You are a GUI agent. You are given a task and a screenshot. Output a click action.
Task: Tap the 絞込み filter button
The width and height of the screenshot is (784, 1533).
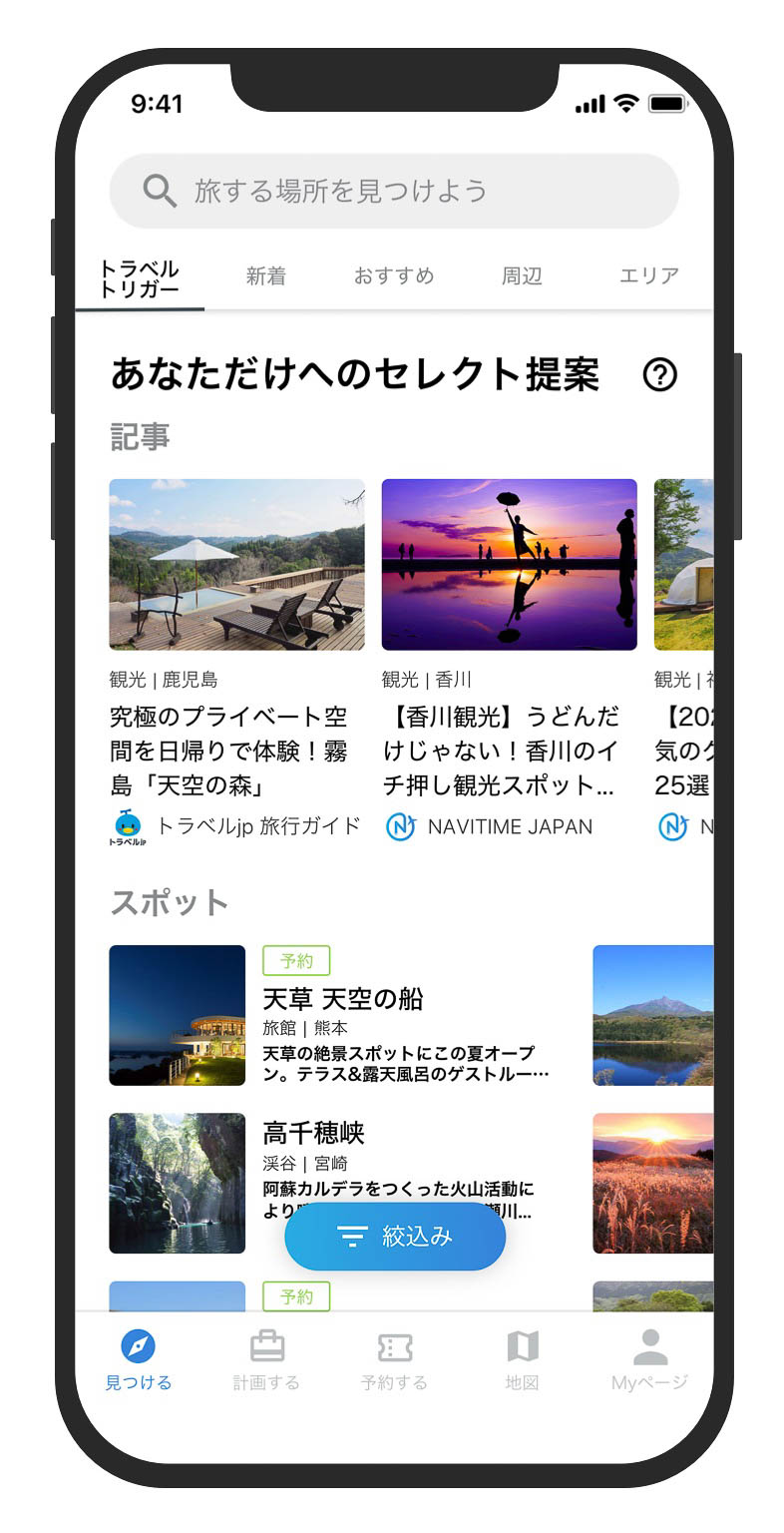click(x=395, y=1237)
